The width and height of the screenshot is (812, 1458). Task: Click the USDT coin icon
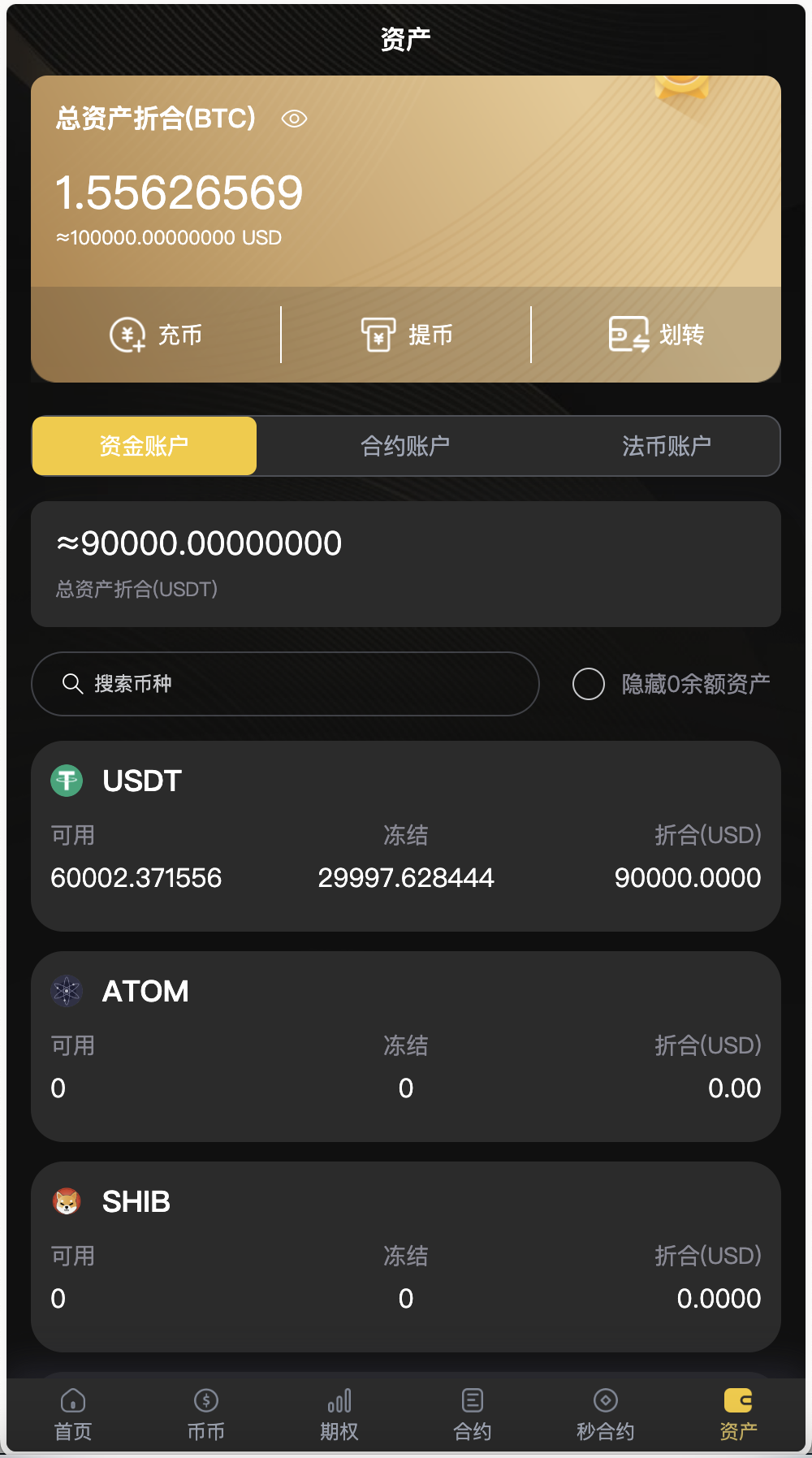click(67, 780)
